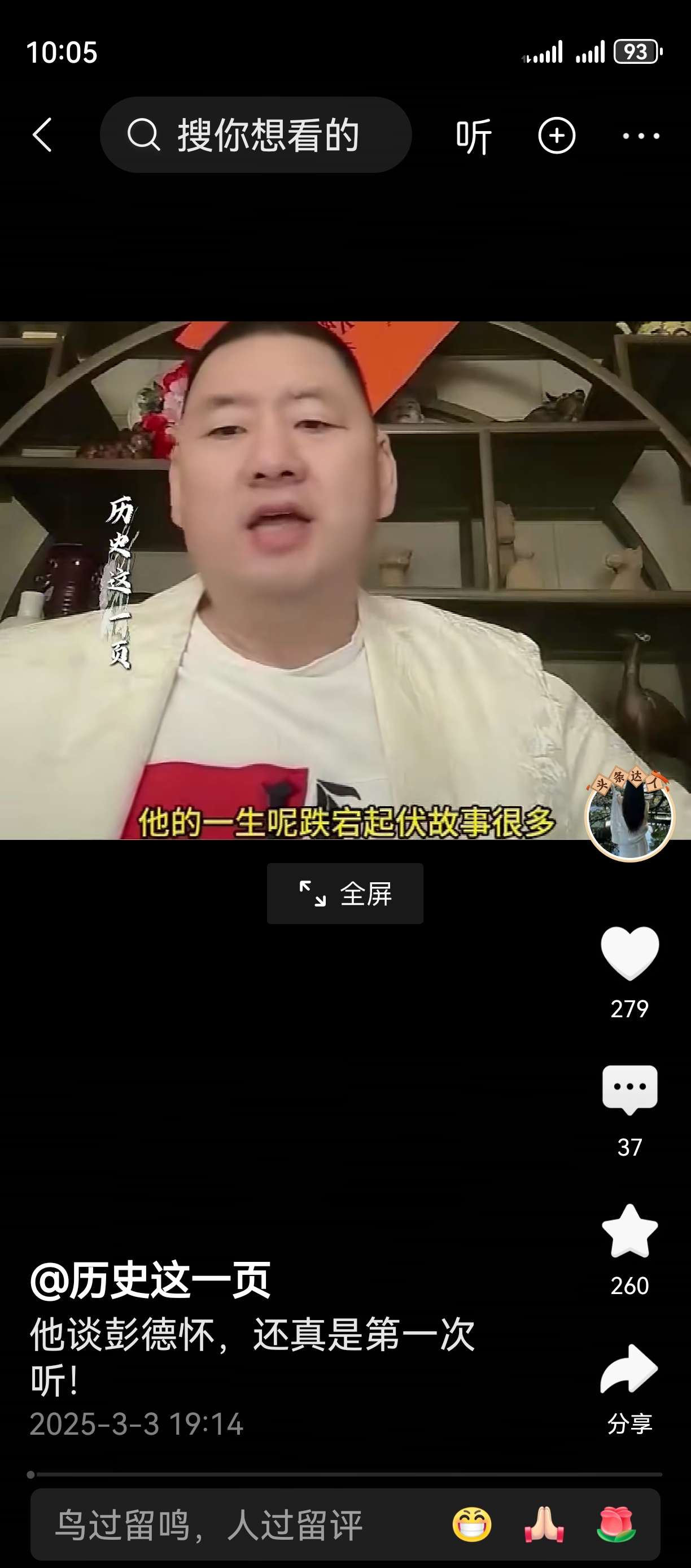Enter 全屏 full-screen mode

345,893
